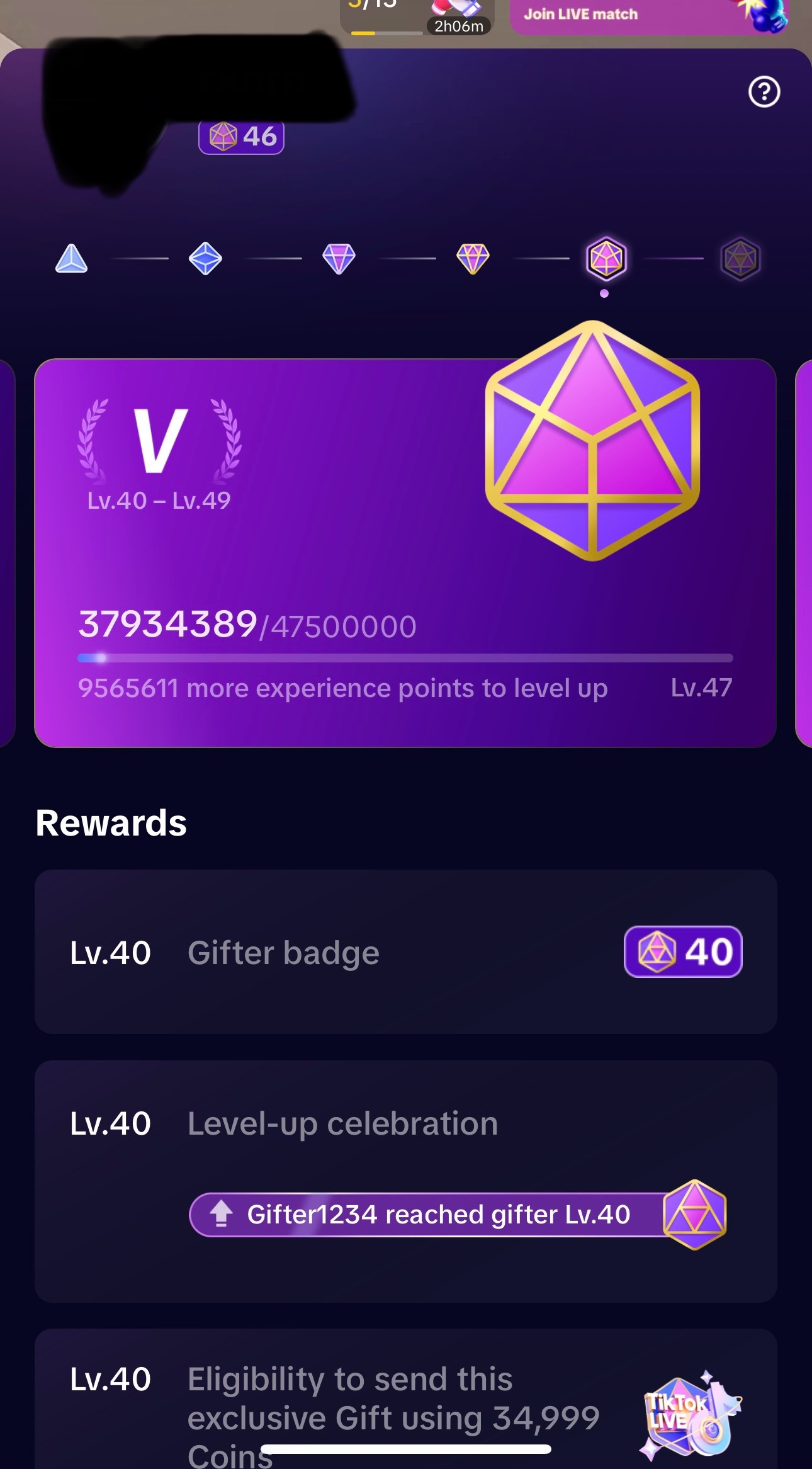This screenshot has height=1469, width=812.
Task: Select the gold-rimmed gem tier icon
Action: [473, 258]
